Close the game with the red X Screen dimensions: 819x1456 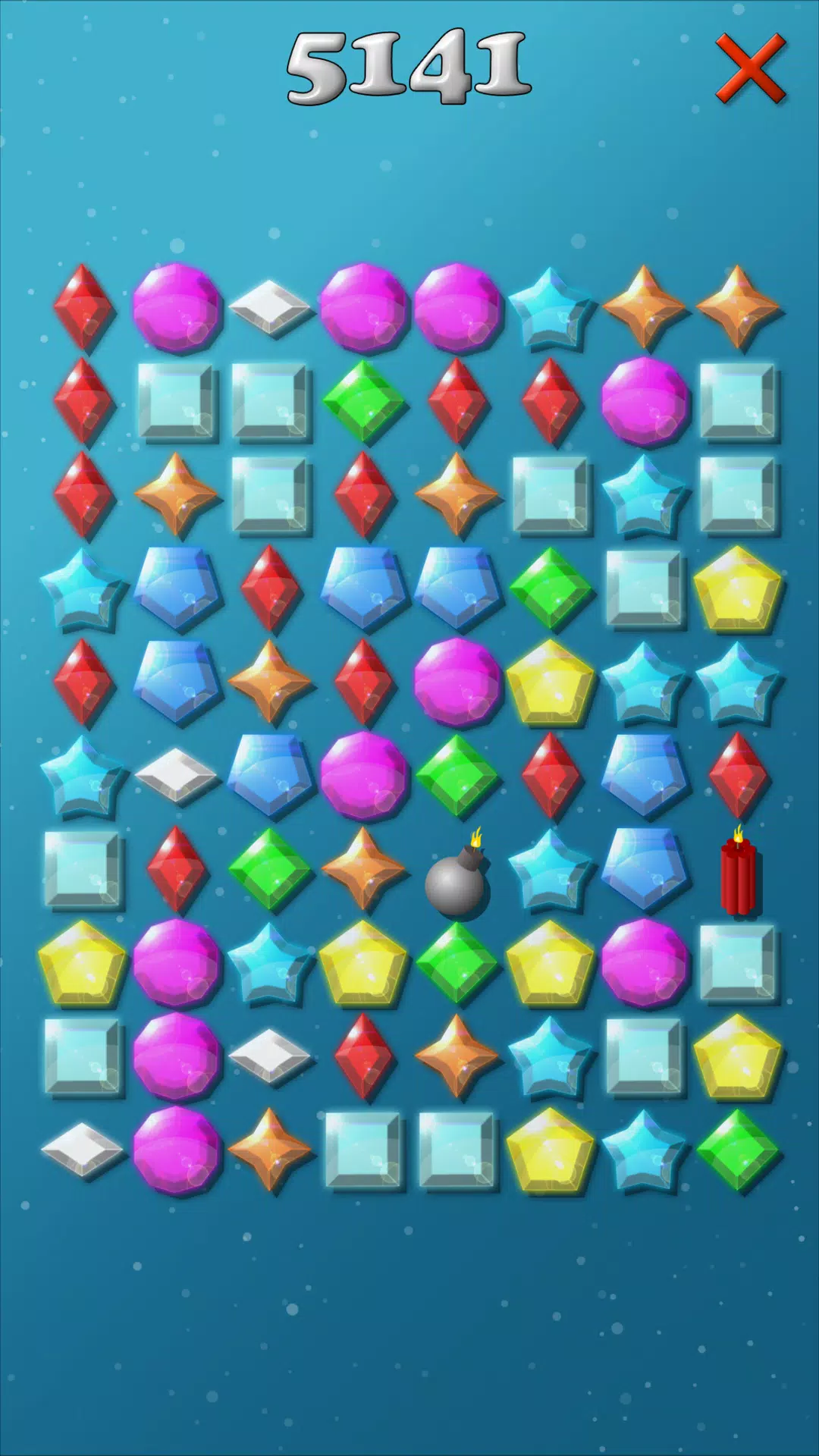(x=750, y=68)
